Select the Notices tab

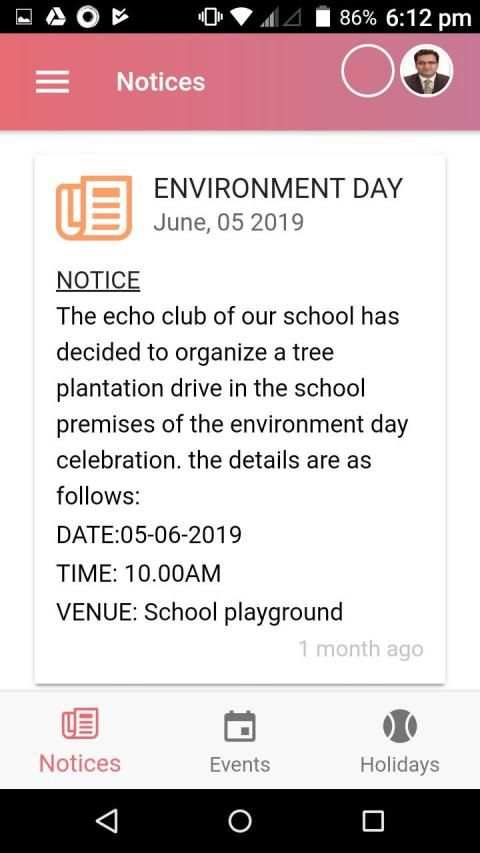[80, 740]
